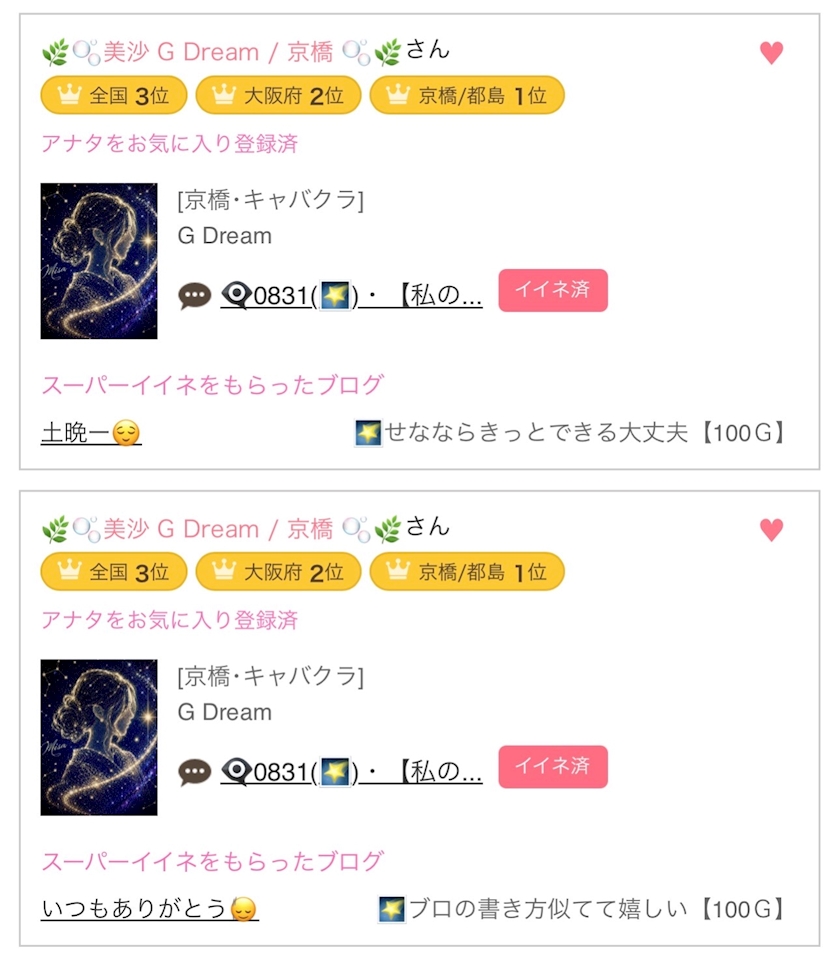Viewport: 840px width, 954px height.
Task: Open the blog titled いつもありがとう
Action: click(150, 909)
